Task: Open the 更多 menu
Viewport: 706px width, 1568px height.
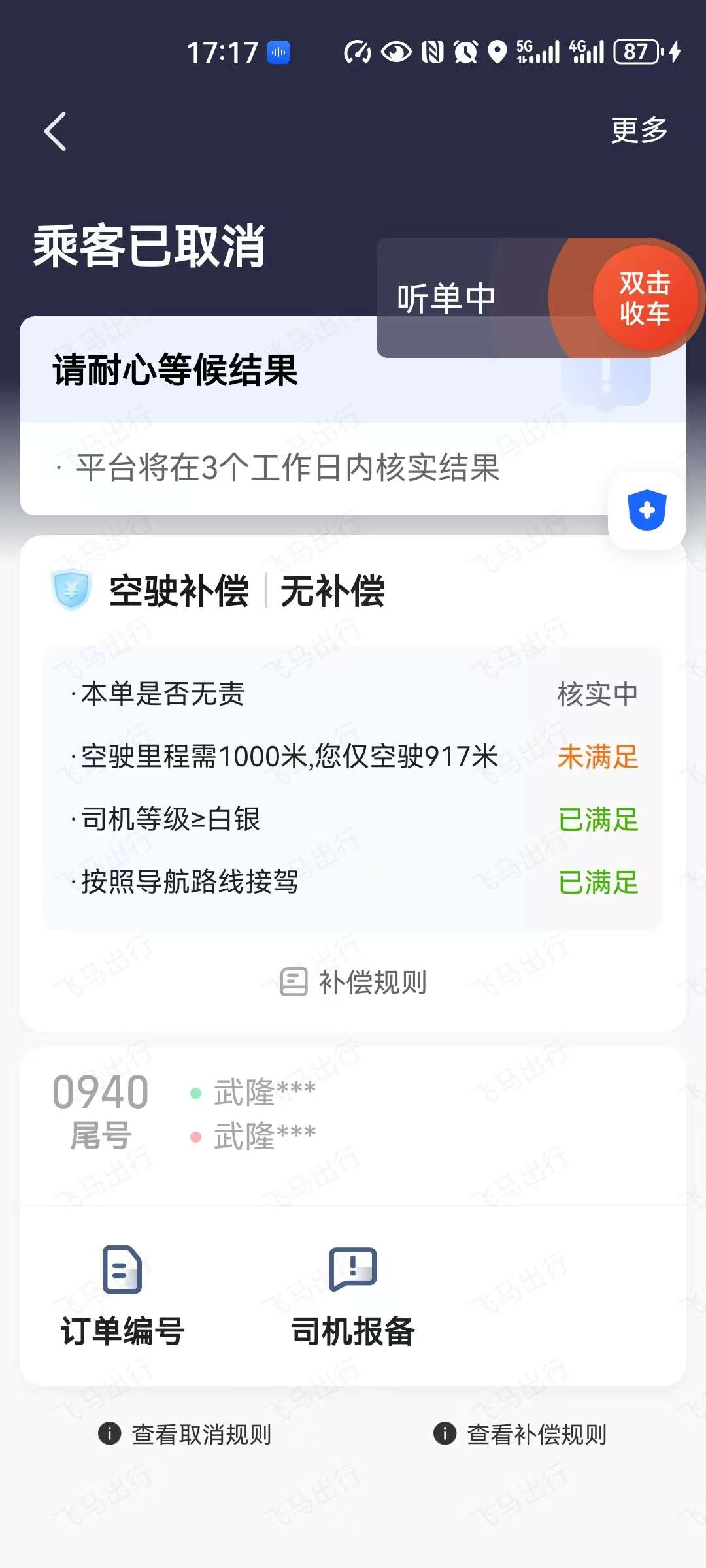Action: (x=638, y=130)
